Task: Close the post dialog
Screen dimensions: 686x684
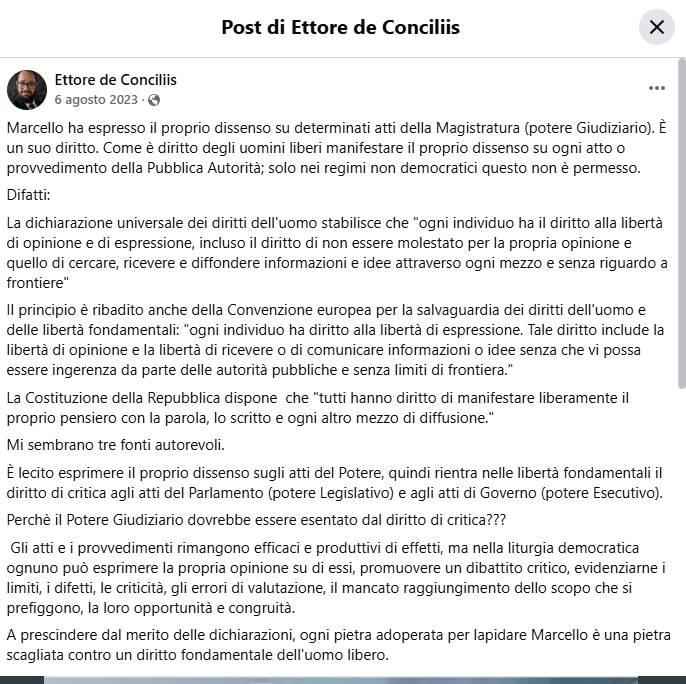Action: tap(657, 27)
